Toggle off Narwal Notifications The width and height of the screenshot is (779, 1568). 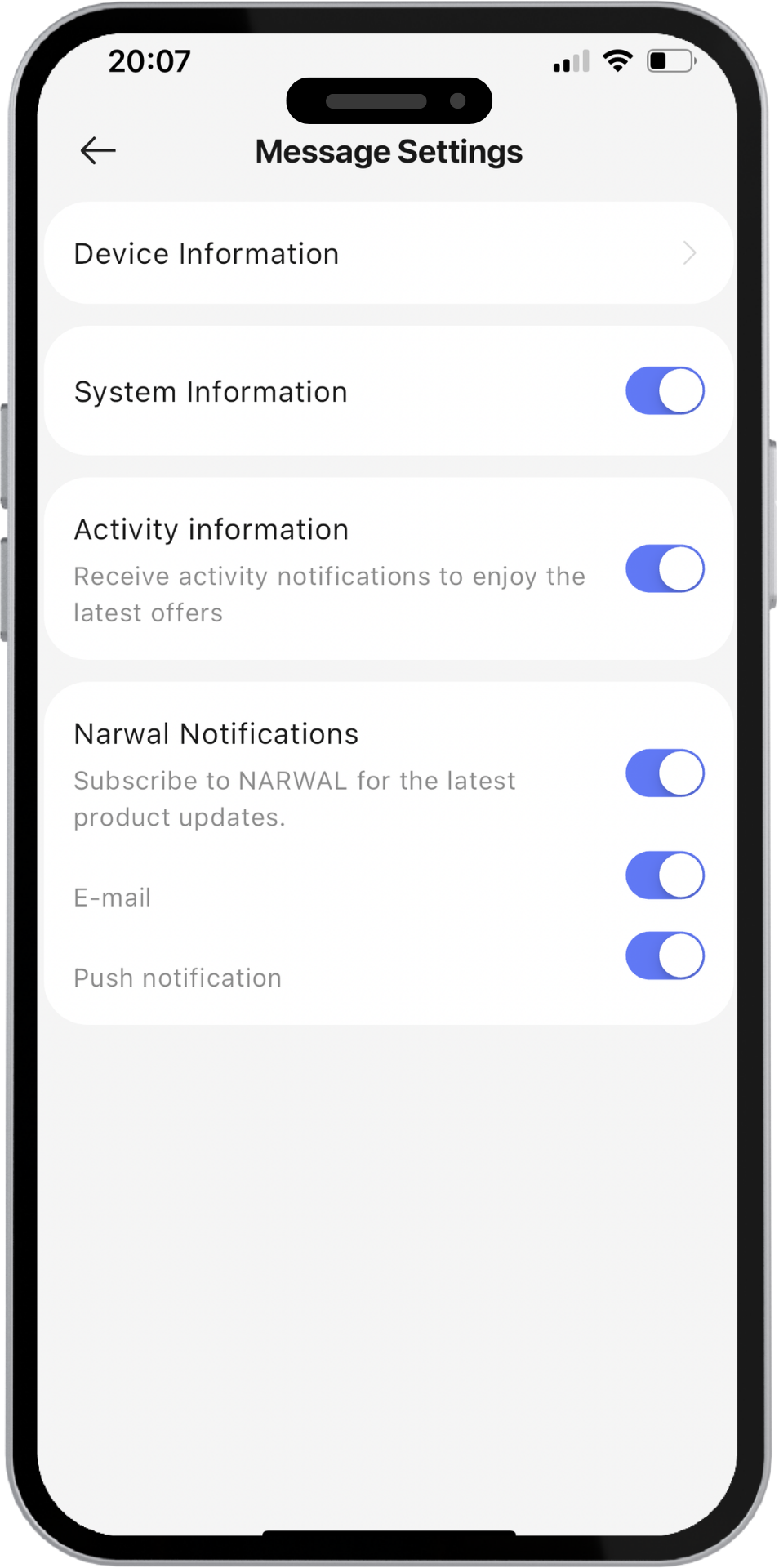point(665,773)
